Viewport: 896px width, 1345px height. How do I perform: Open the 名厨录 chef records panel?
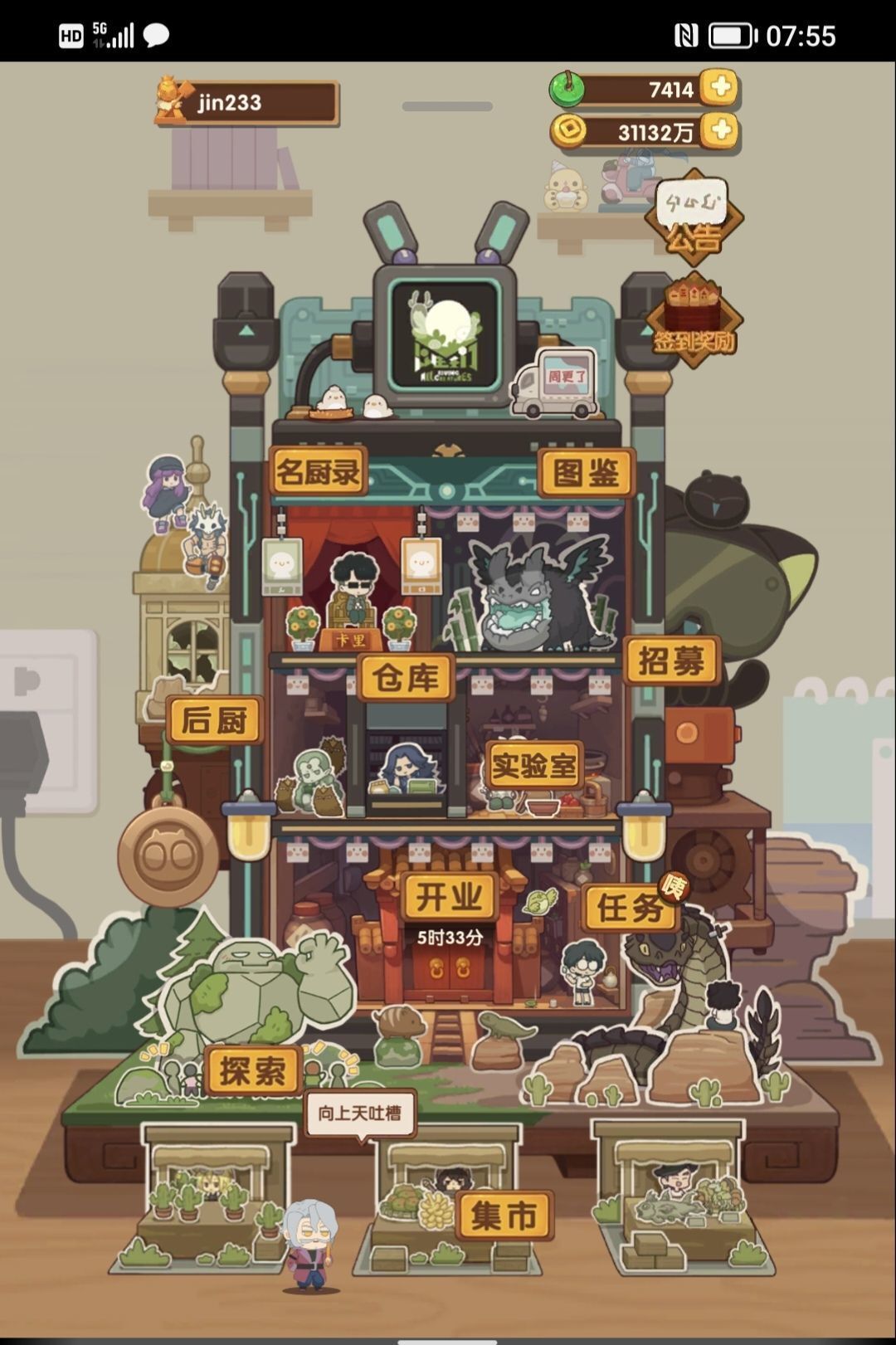319,470
